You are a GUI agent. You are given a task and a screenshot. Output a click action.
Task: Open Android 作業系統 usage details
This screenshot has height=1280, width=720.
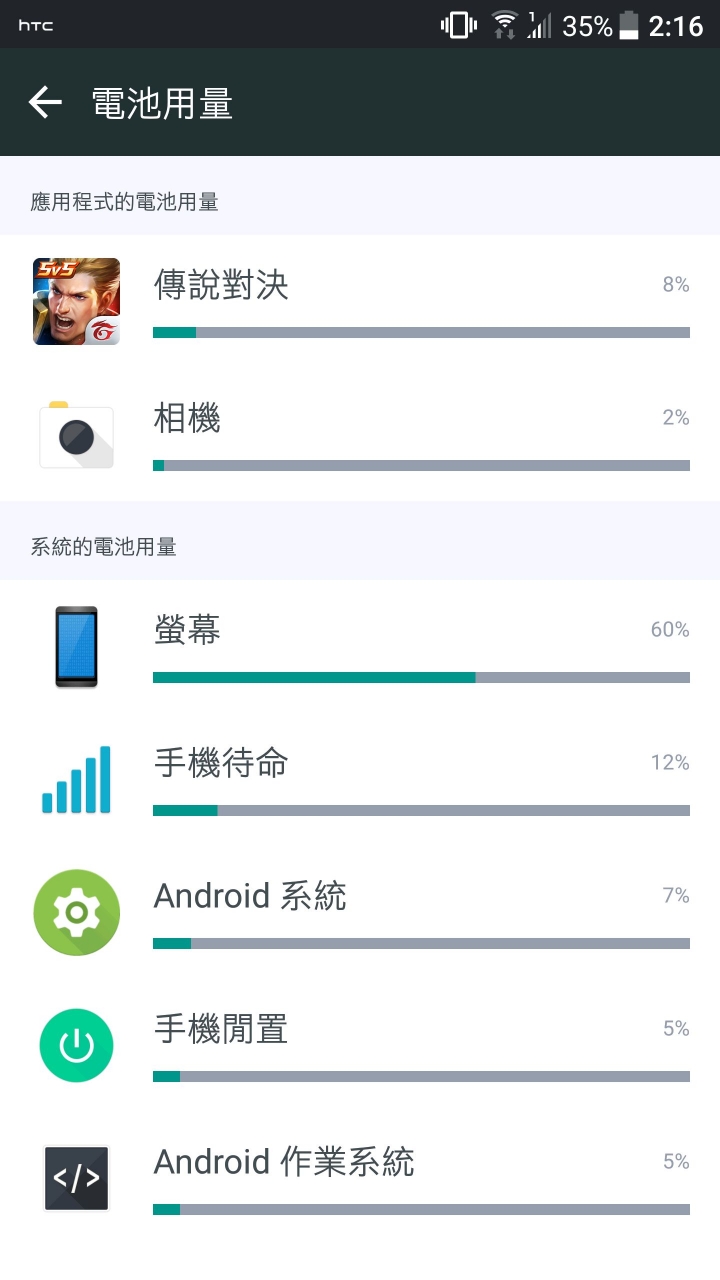(x=360, y=1178)
